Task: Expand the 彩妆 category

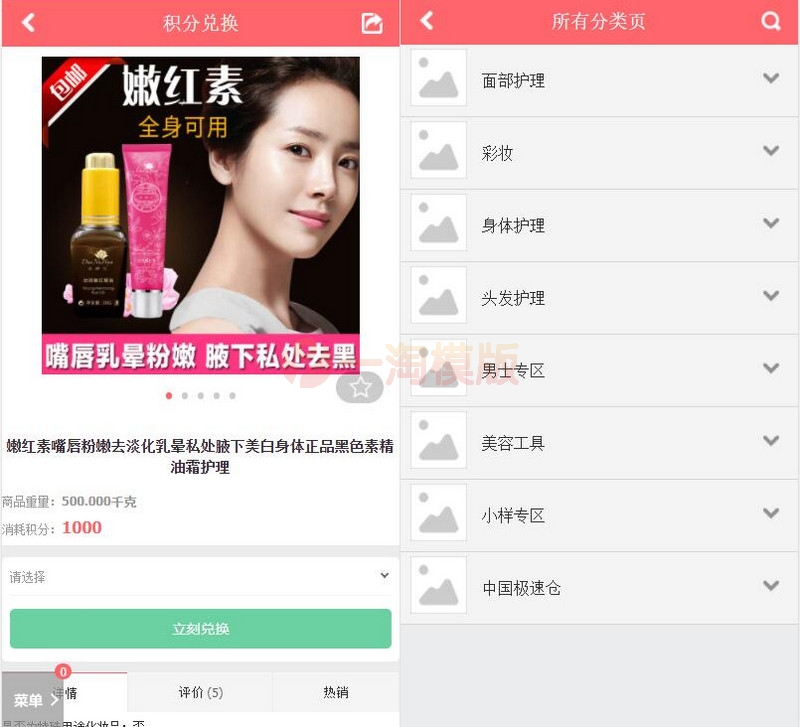Action: 770,152
